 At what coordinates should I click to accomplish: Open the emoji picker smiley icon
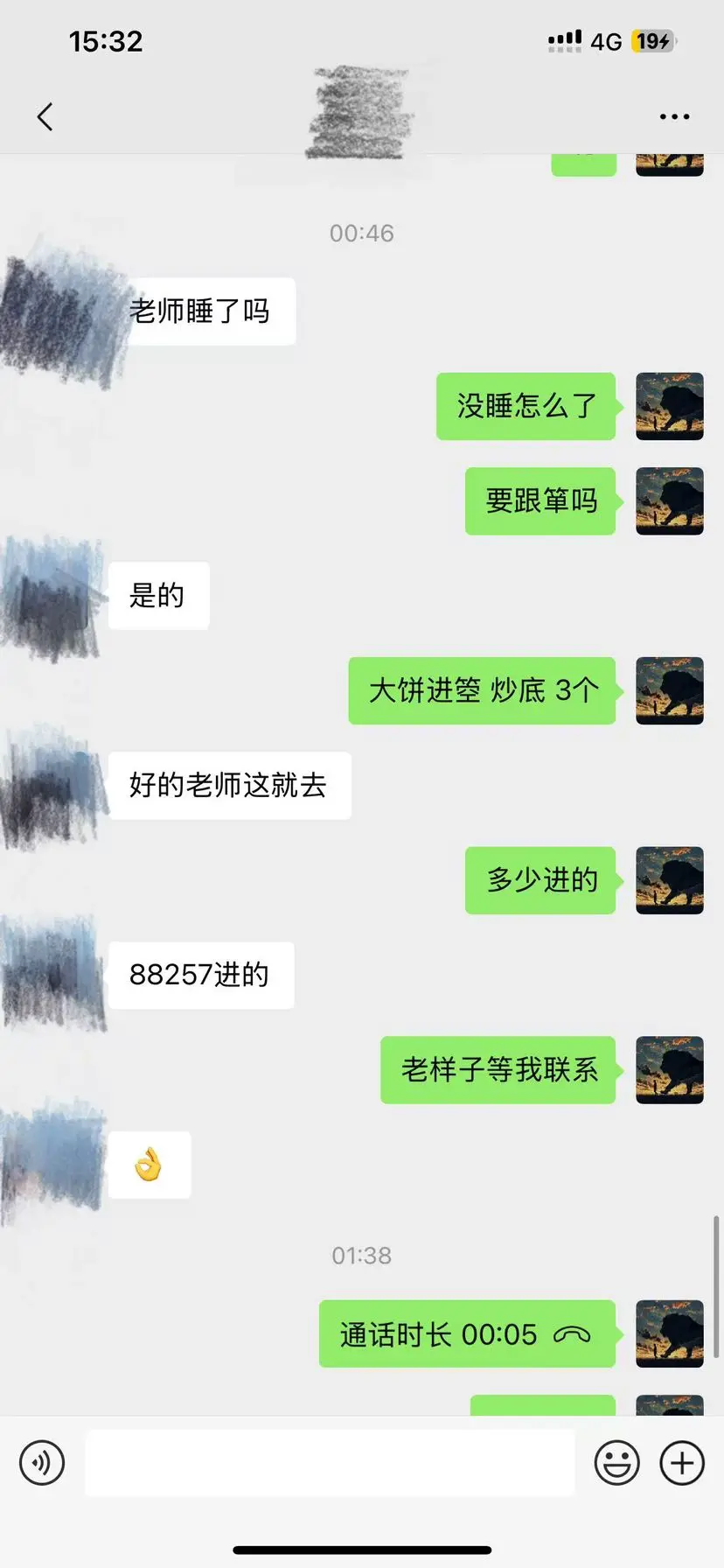pyautogui.click(x=617, y=1462)
